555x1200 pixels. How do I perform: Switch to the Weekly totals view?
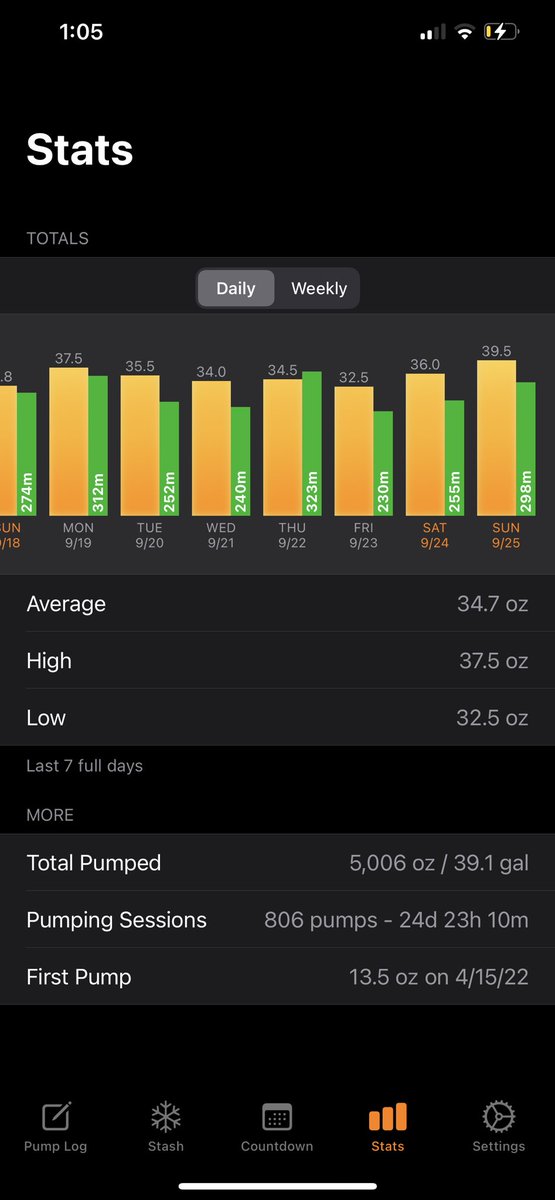318,288
